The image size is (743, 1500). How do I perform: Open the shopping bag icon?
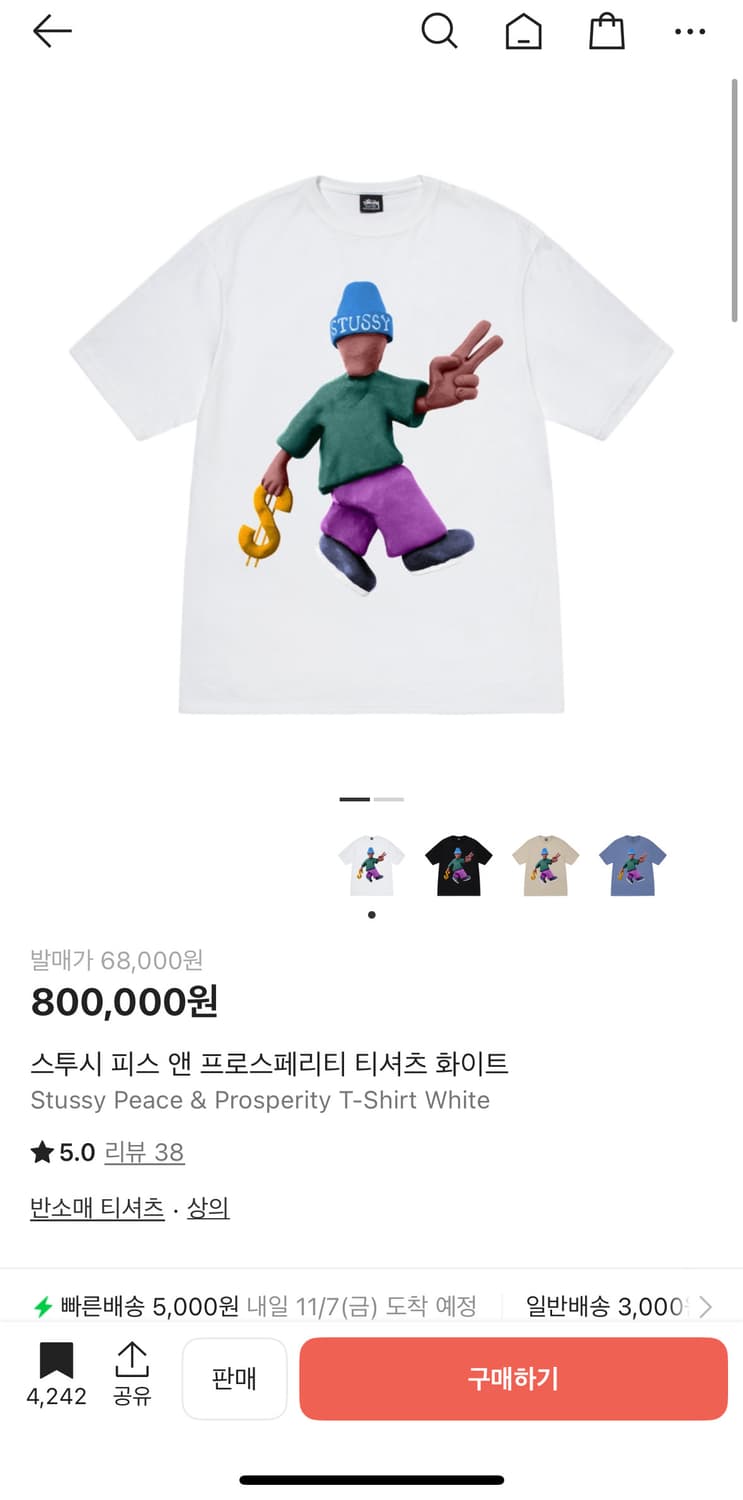[607, 31]
